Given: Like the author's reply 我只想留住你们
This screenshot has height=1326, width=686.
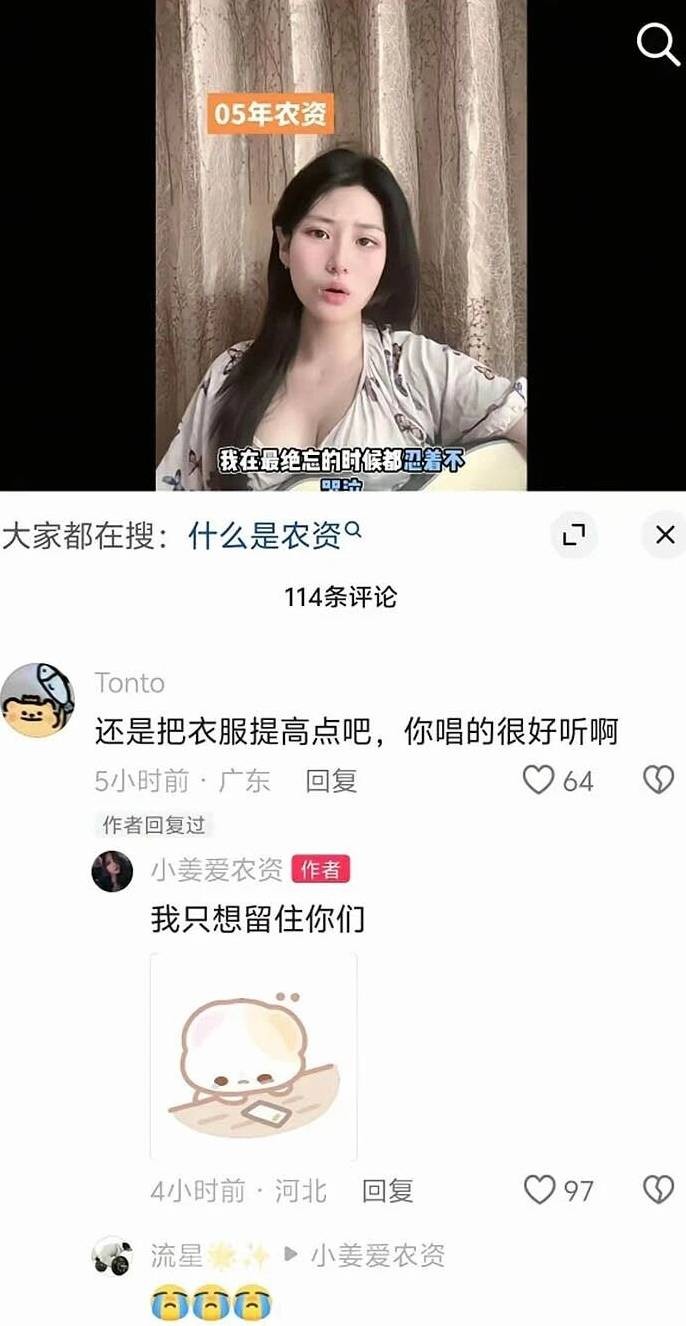Looking at the screenshot, I should 540,1190.
